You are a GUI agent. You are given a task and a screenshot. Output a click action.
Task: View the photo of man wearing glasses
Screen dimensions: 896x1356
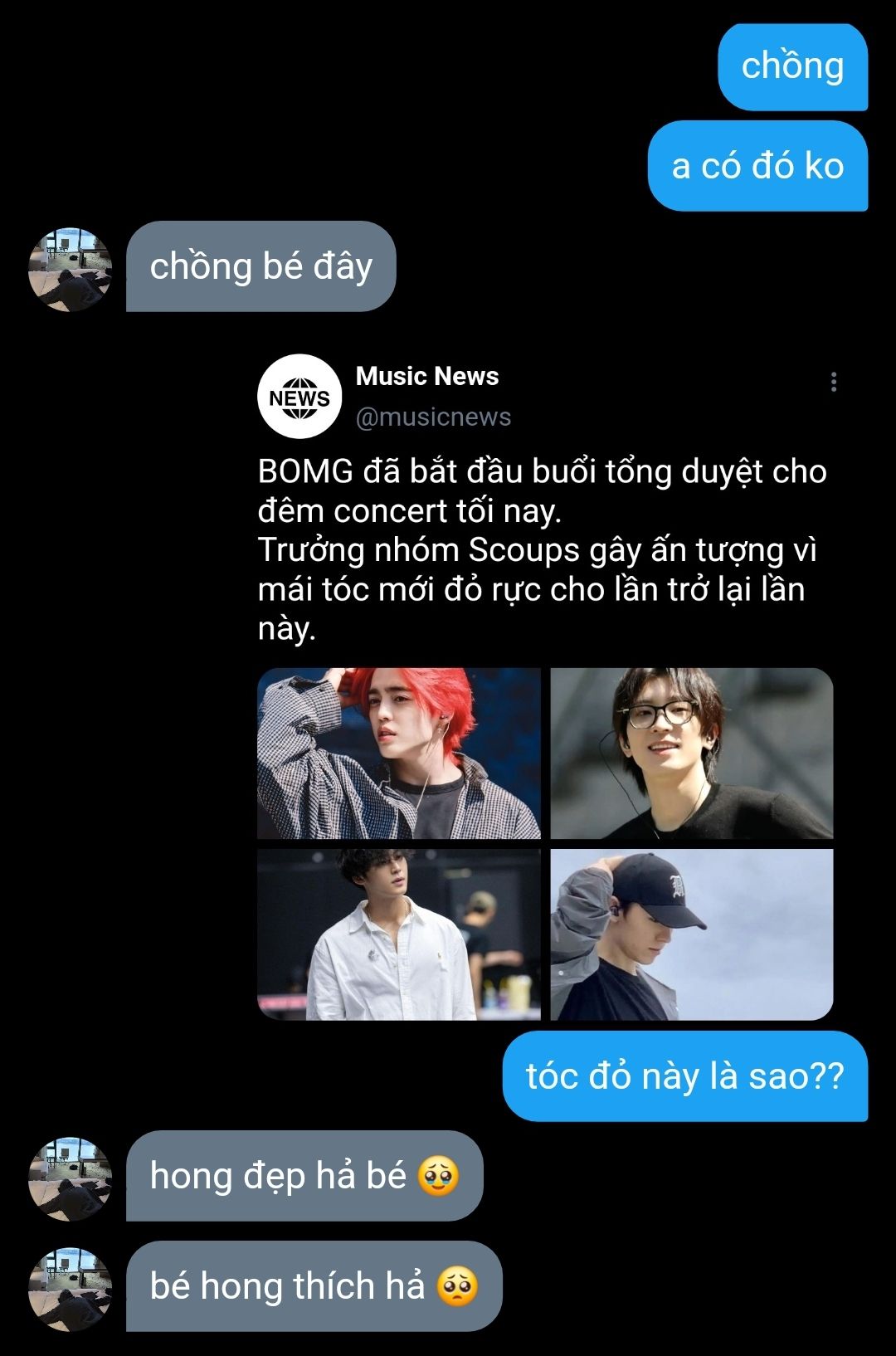pyautogui.click(x=691, y=754)
